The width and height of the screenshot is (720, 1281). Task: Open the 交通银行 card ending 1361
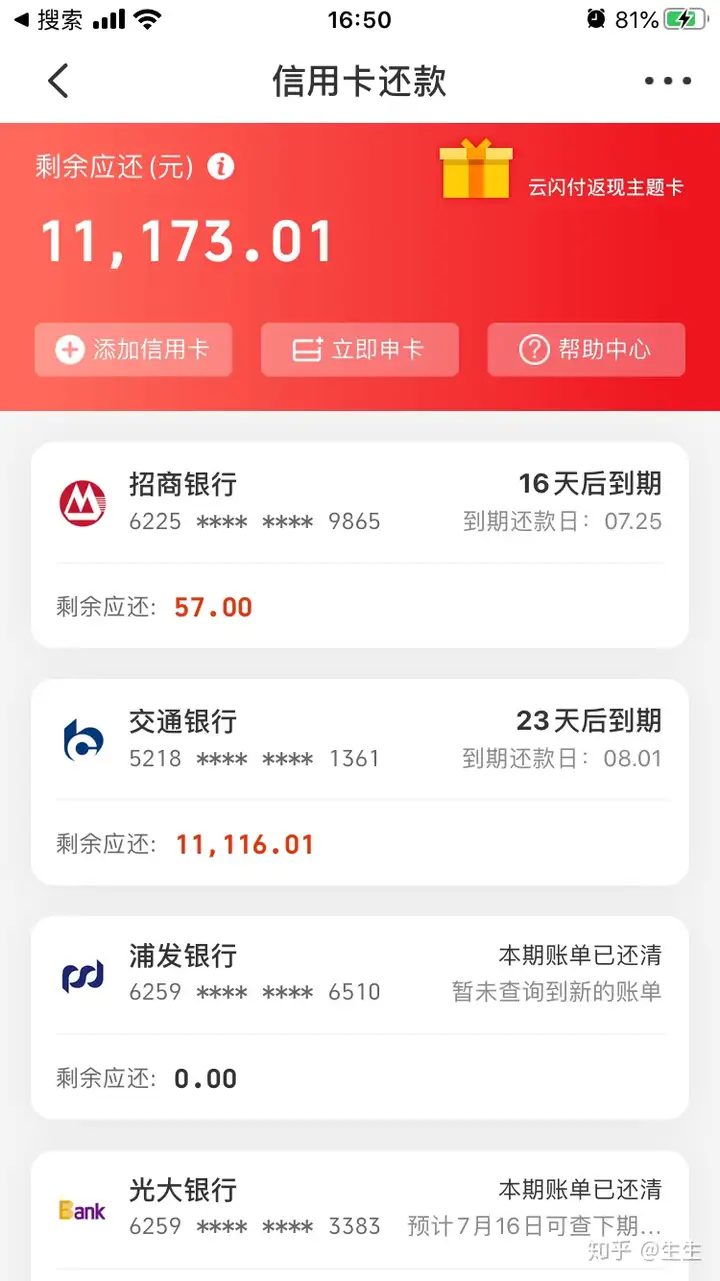point(360,782)
